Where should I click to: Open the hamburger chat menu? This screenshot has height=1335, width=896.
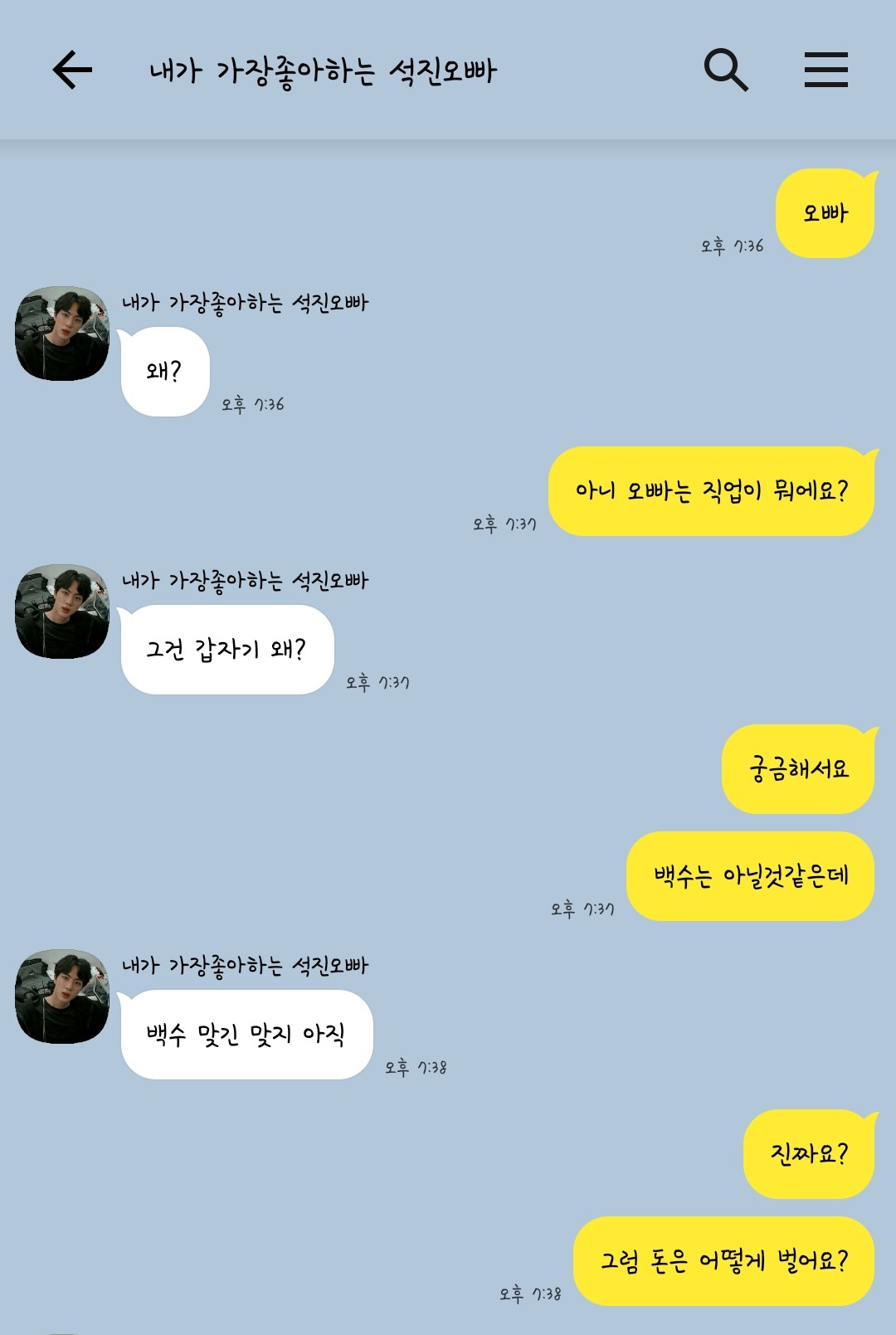coord(825,70)
